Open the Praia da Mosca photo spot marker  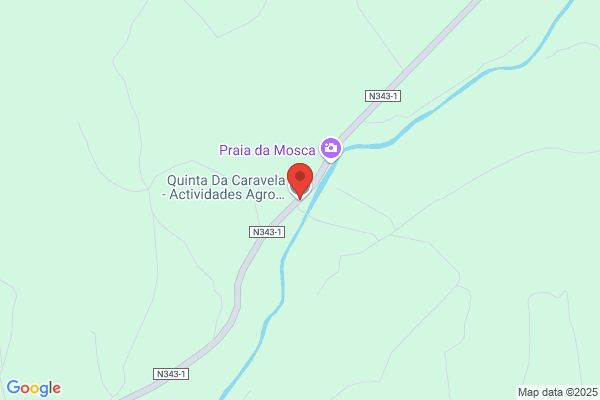click(x=331, y=149)
